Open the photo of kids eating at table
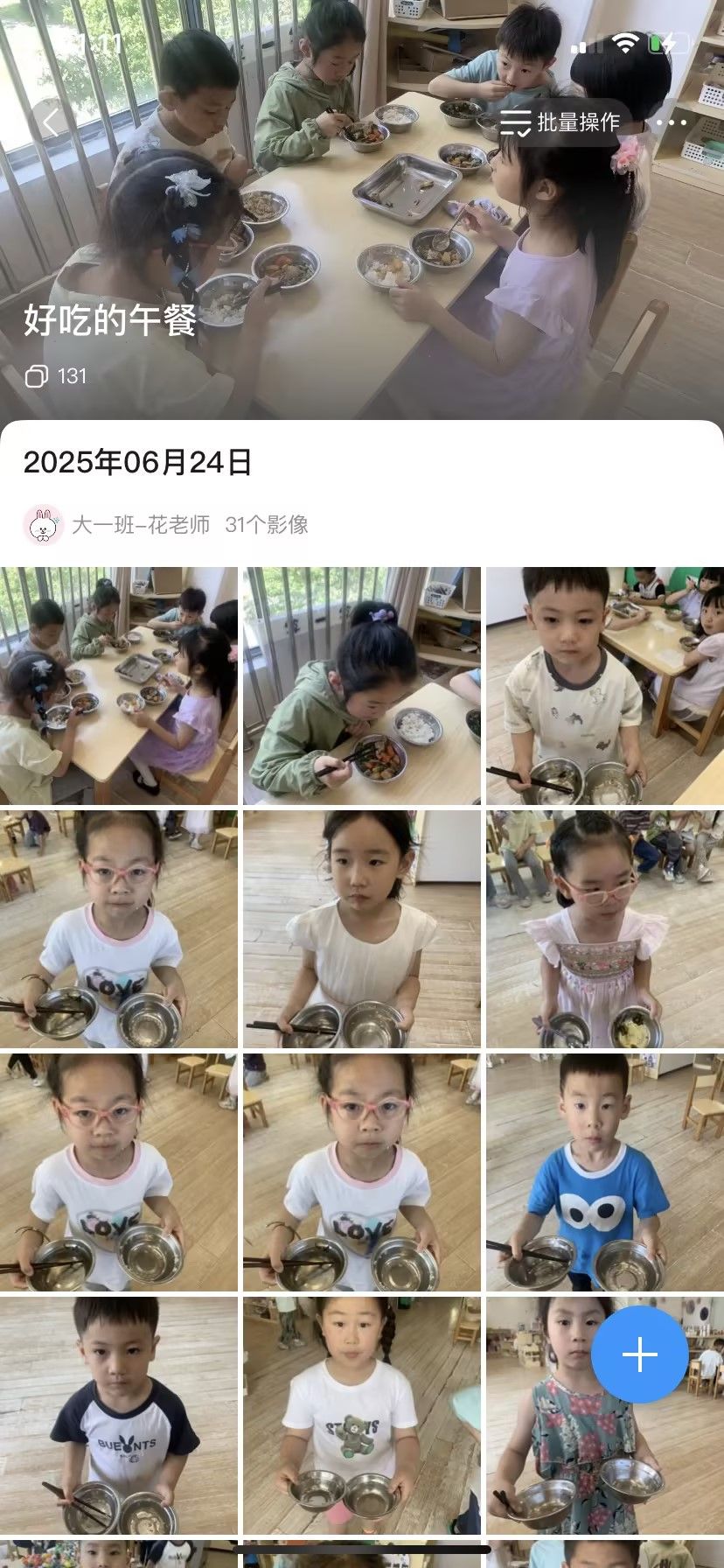The height and width of the screenshot is (1568, 724). pyautogui.click(x=119, y=686)
